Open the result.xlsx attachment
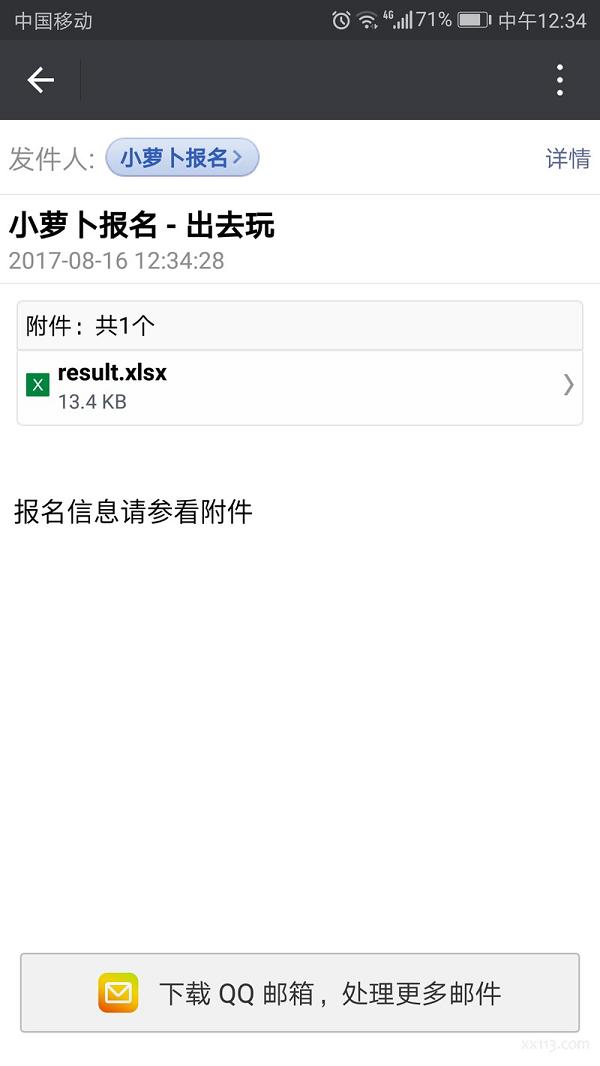This screenshot has width=600, height=1066. [300, 386]
